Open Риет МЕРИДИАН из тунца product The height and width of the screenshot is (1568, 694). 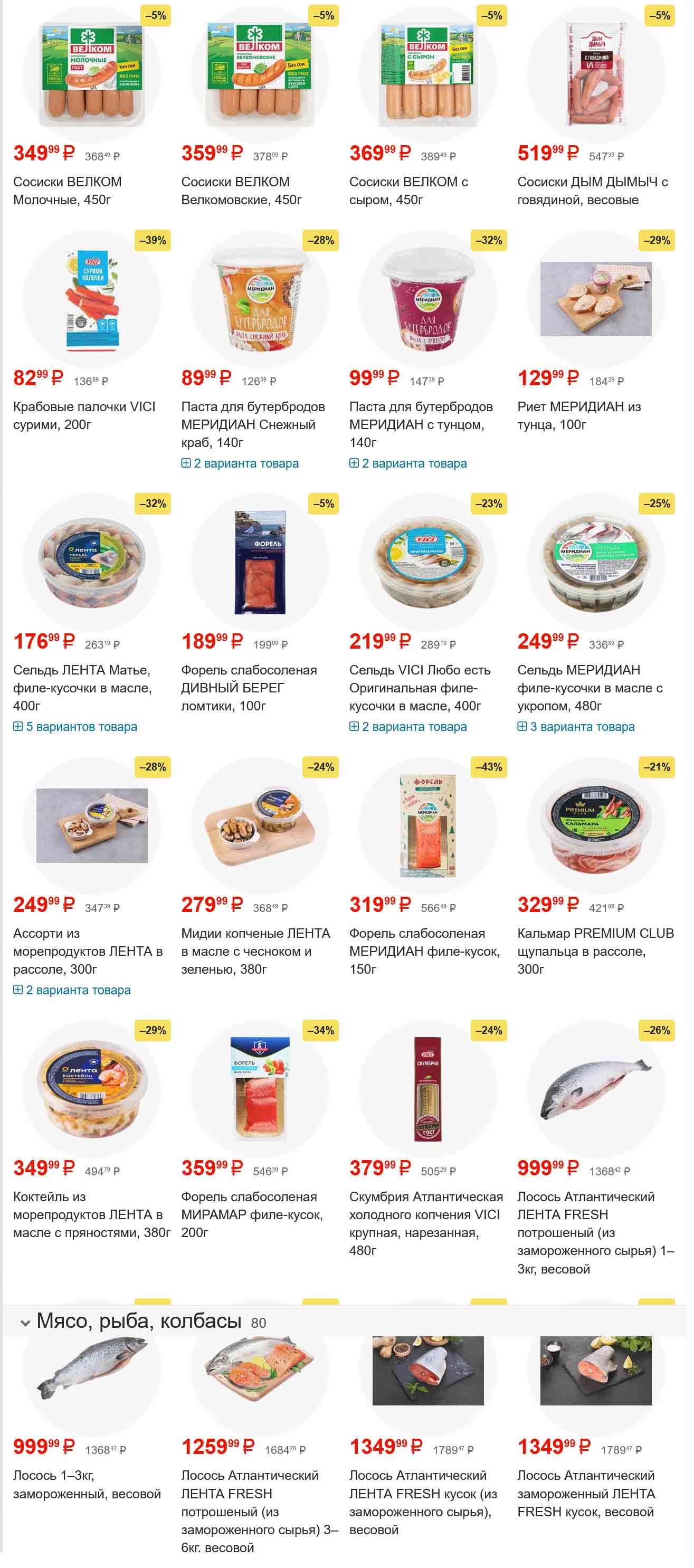[x=578, y=415]
